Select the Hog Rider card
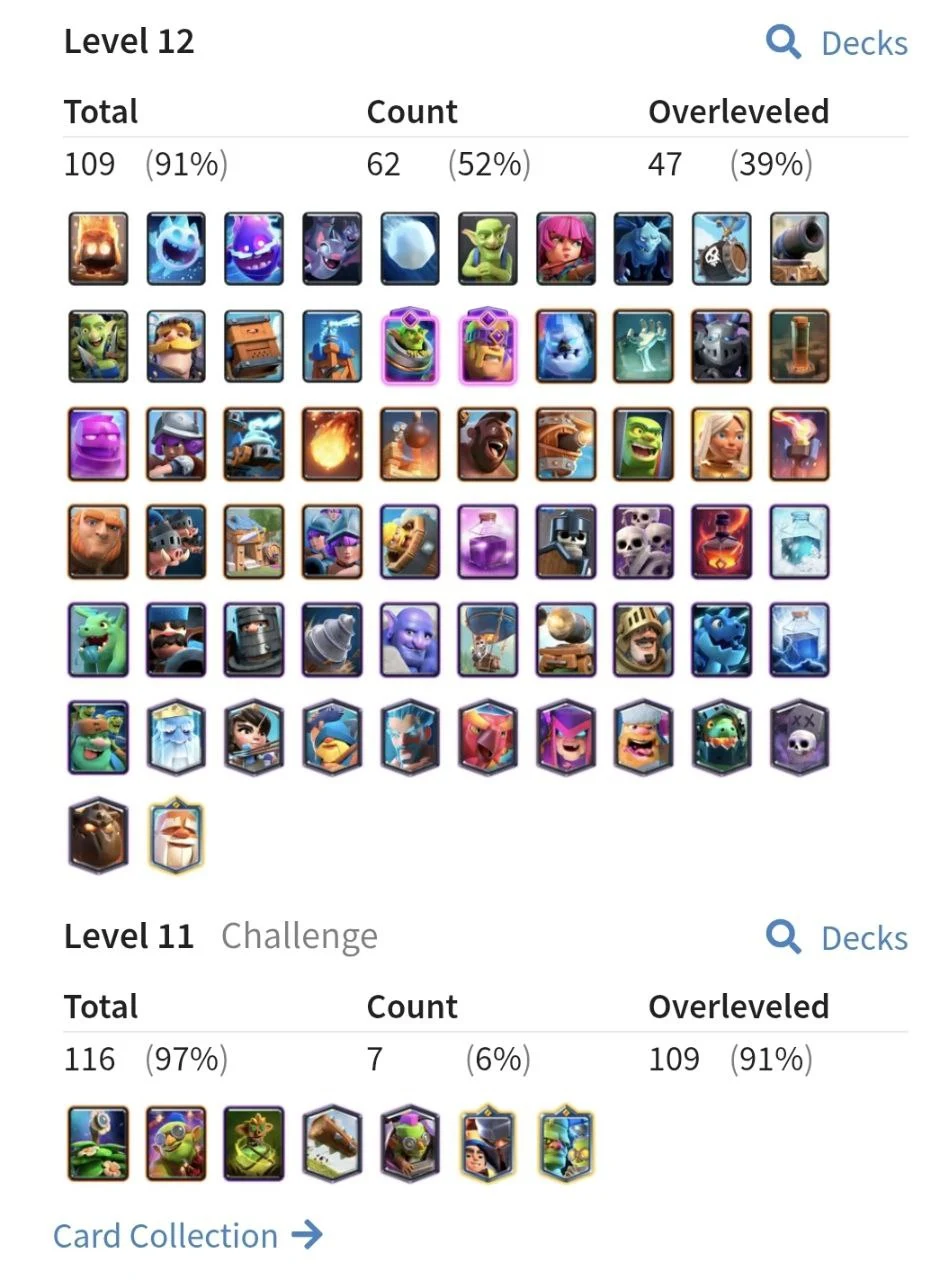This screenshot has width=930, height=1280. [x=488, y=444]
